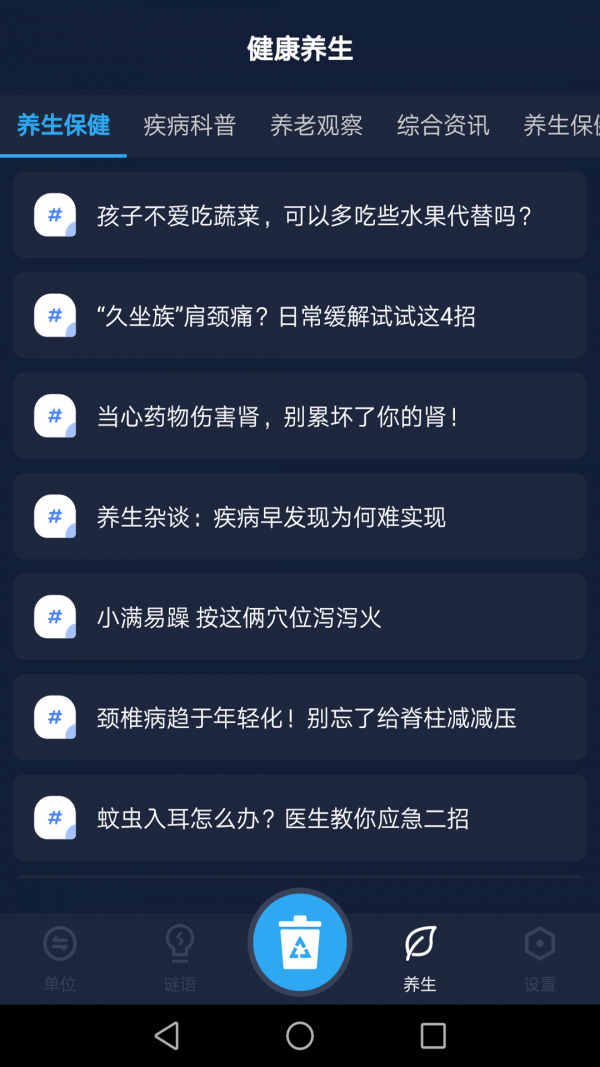Open article about 孩子不爱吃蔬菜

coord(300,216)
